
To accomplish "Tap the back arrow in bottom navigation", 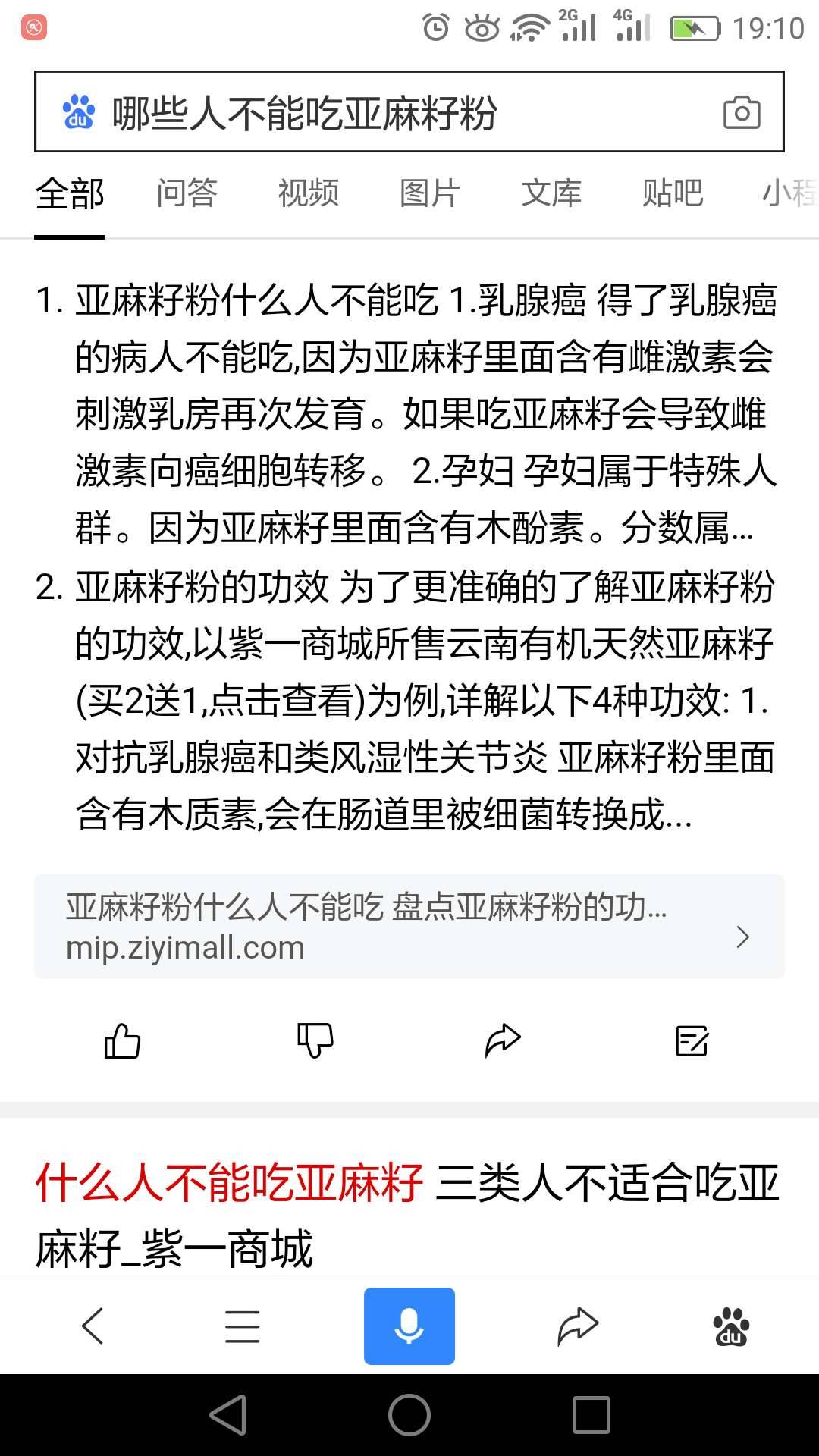I will pyautogui.click(x=93, y=1325).
